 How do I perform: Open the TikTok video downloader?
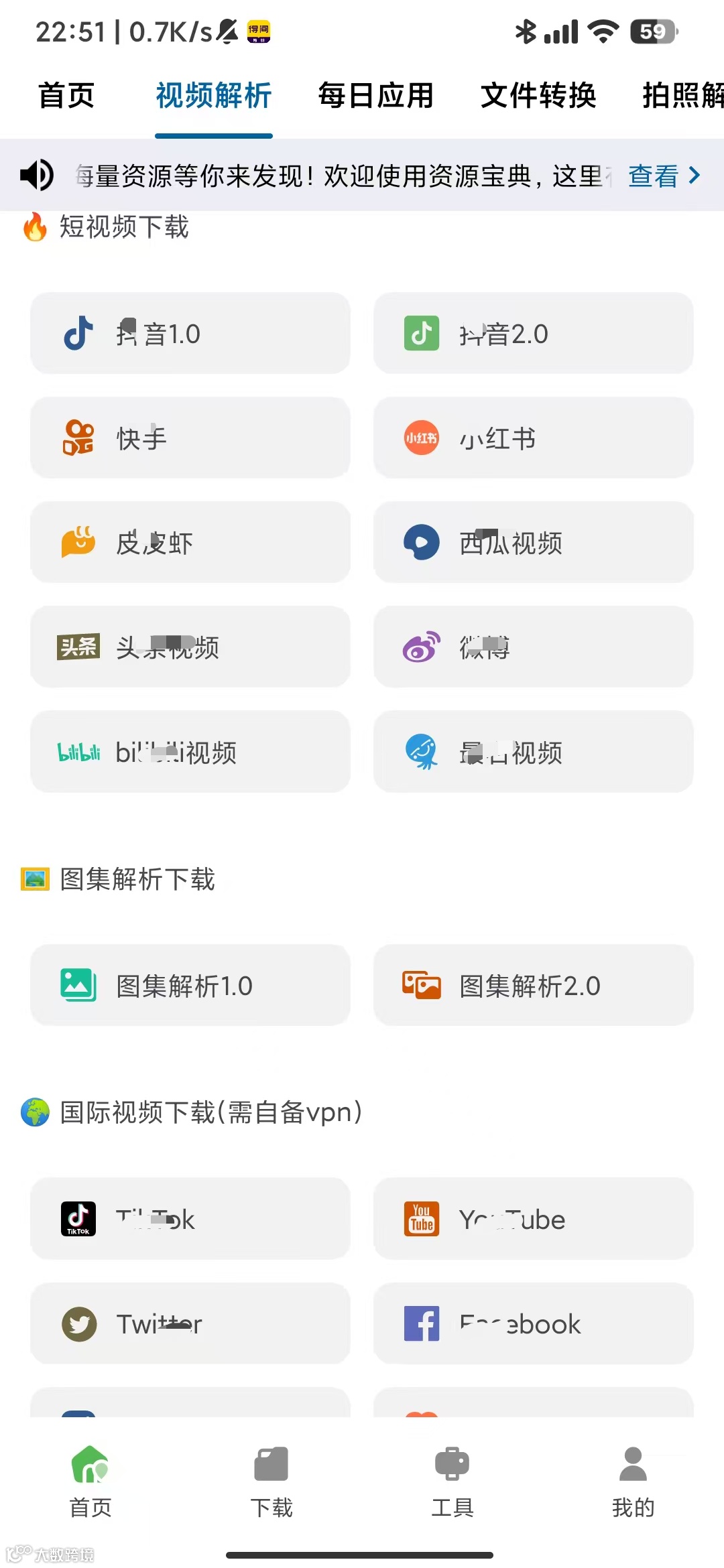190,1219
